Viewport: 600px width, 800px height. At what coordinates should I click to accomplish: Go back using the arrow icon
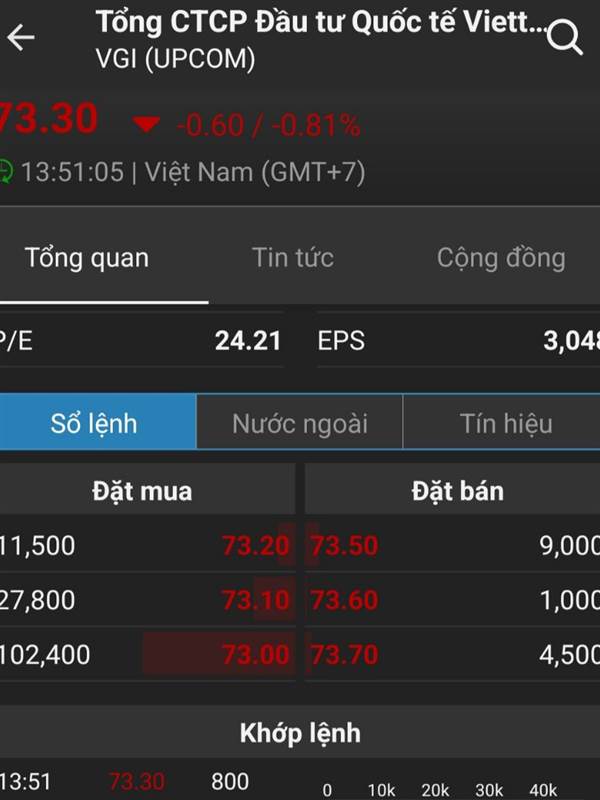tap(21, 38)
